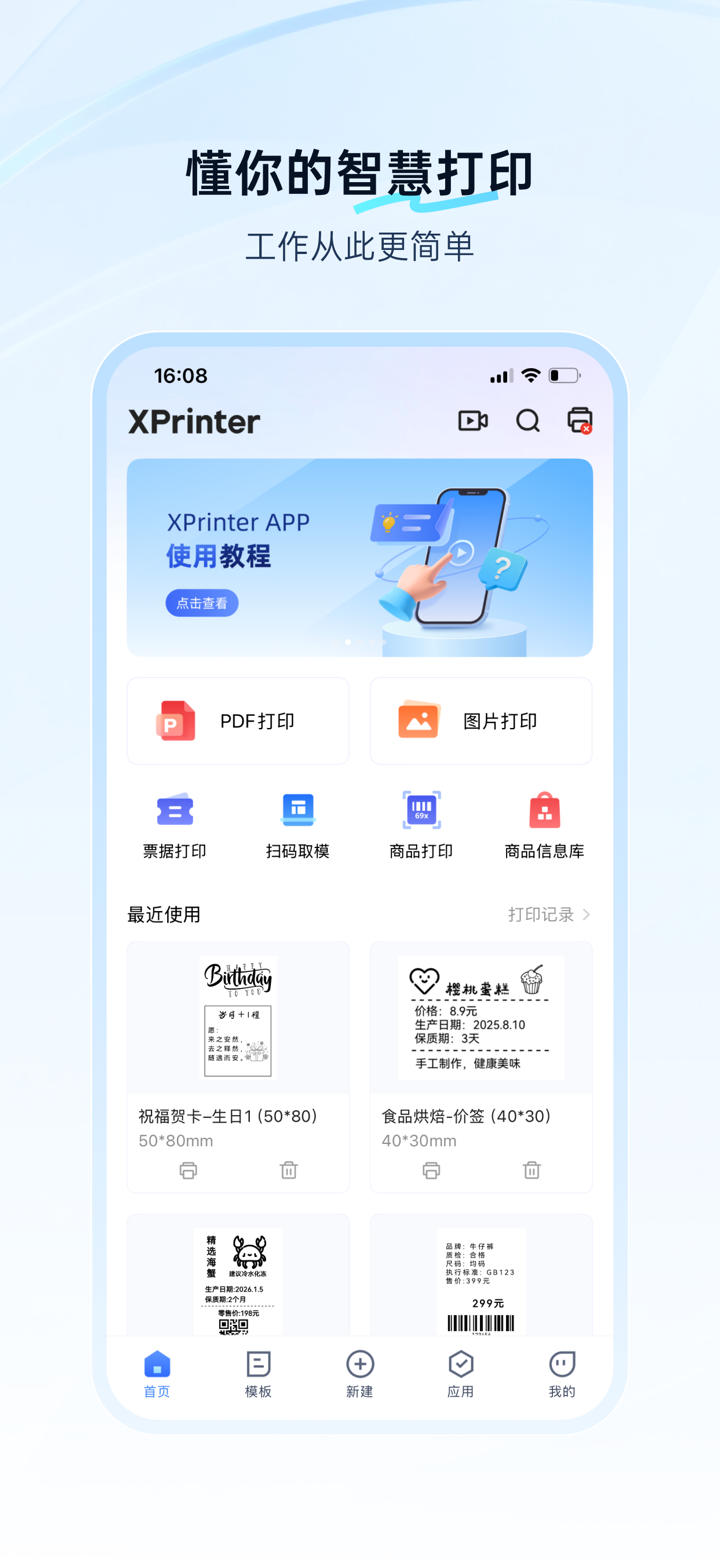Open 商品打印 product printing
This screenshot has width=720, height=1558.
421,822
